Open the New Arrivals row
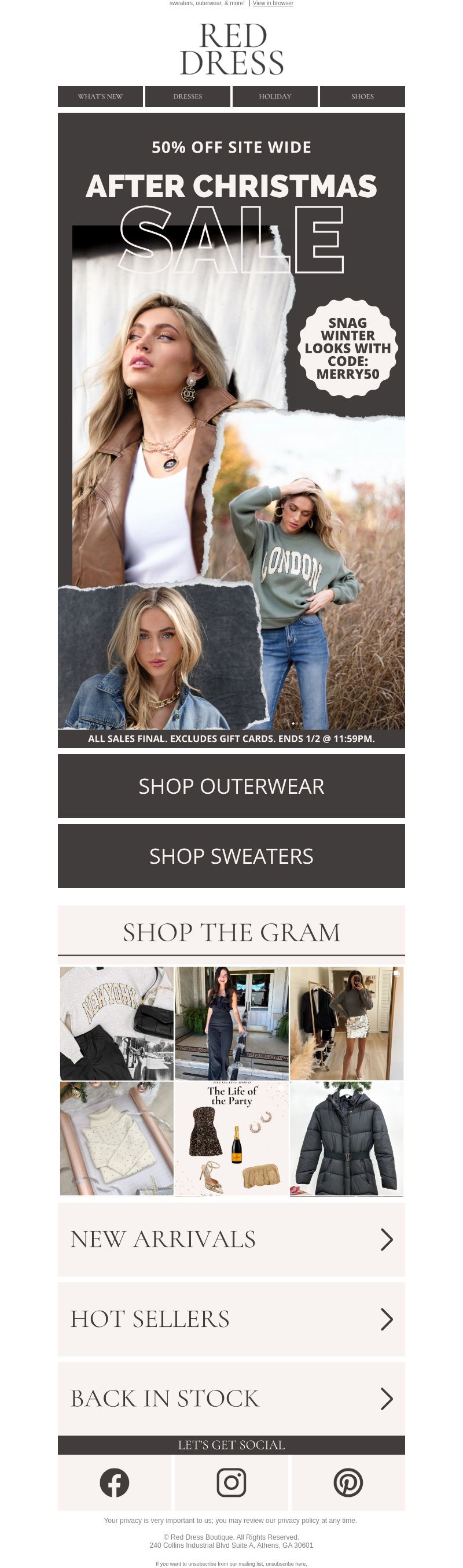This screenshot has width=463, height=1568. click(231, 1239)
